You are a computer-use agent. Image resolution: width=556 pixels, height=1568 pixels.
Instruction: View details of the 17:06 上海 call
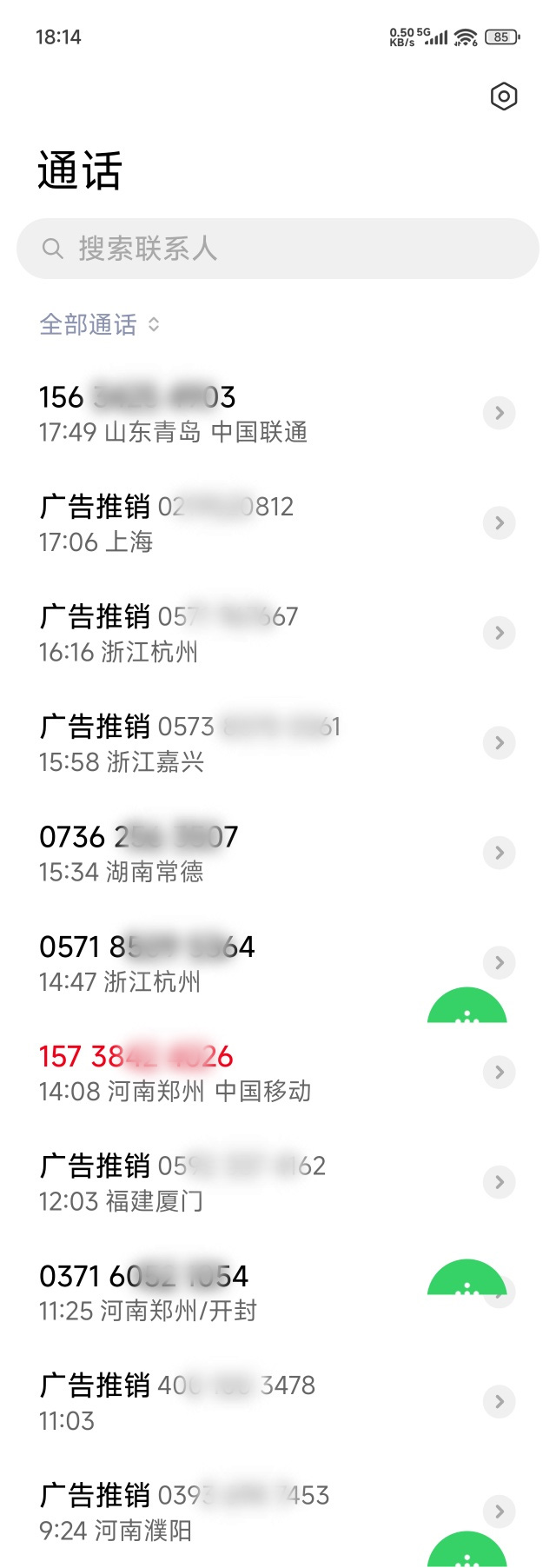coord(500,523)
